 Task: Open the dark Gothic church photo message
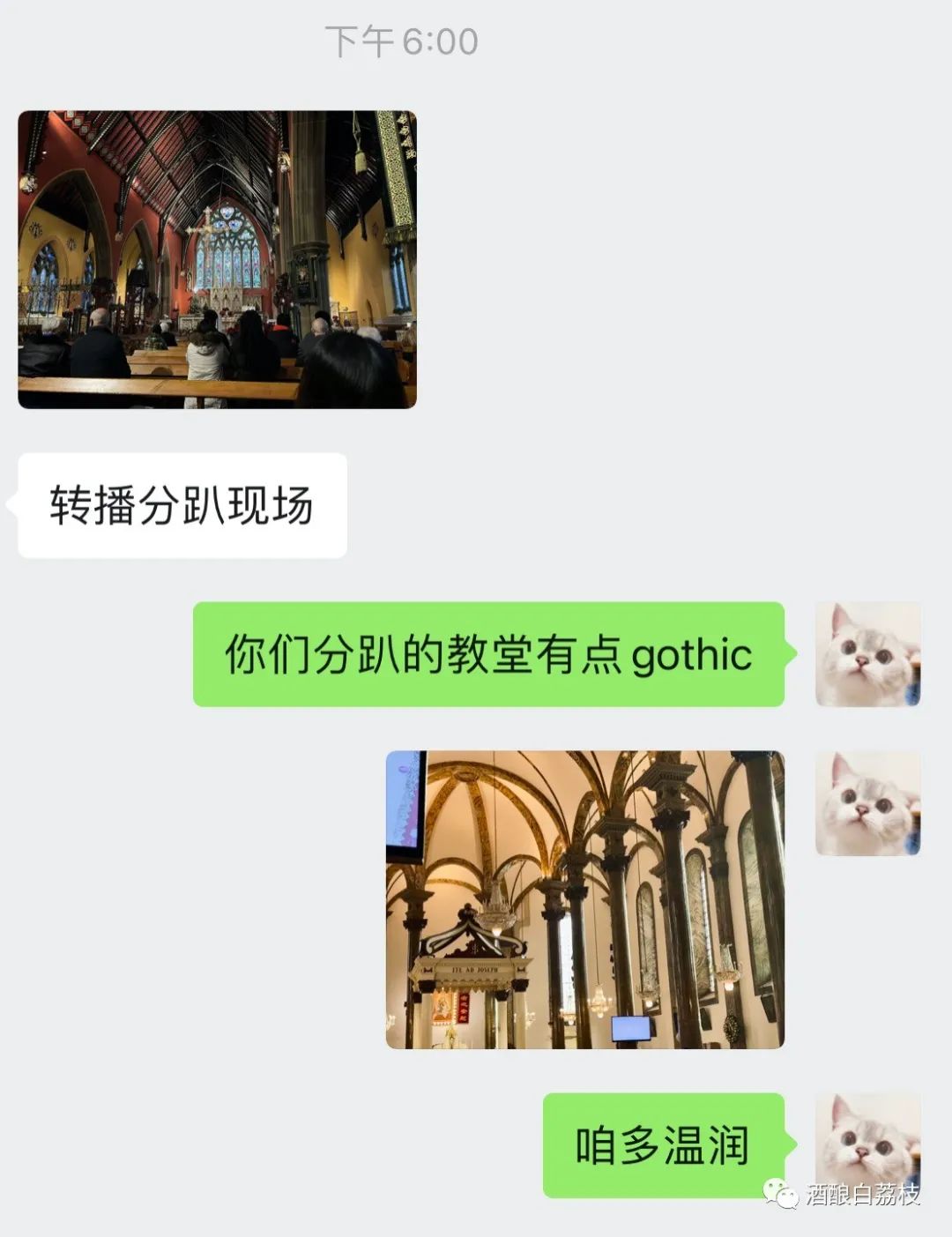[217, 259]
